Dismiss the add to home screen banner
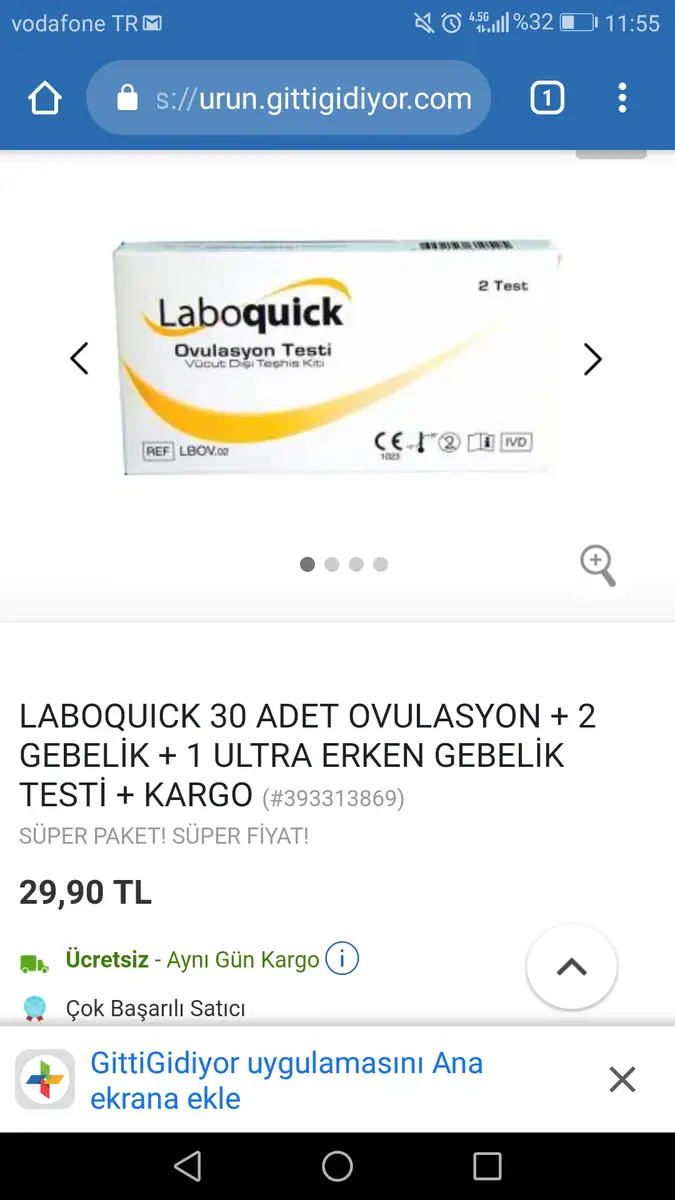This screenshot has height=1200, width=675. pyautogui.click(x=622, y=1080)
